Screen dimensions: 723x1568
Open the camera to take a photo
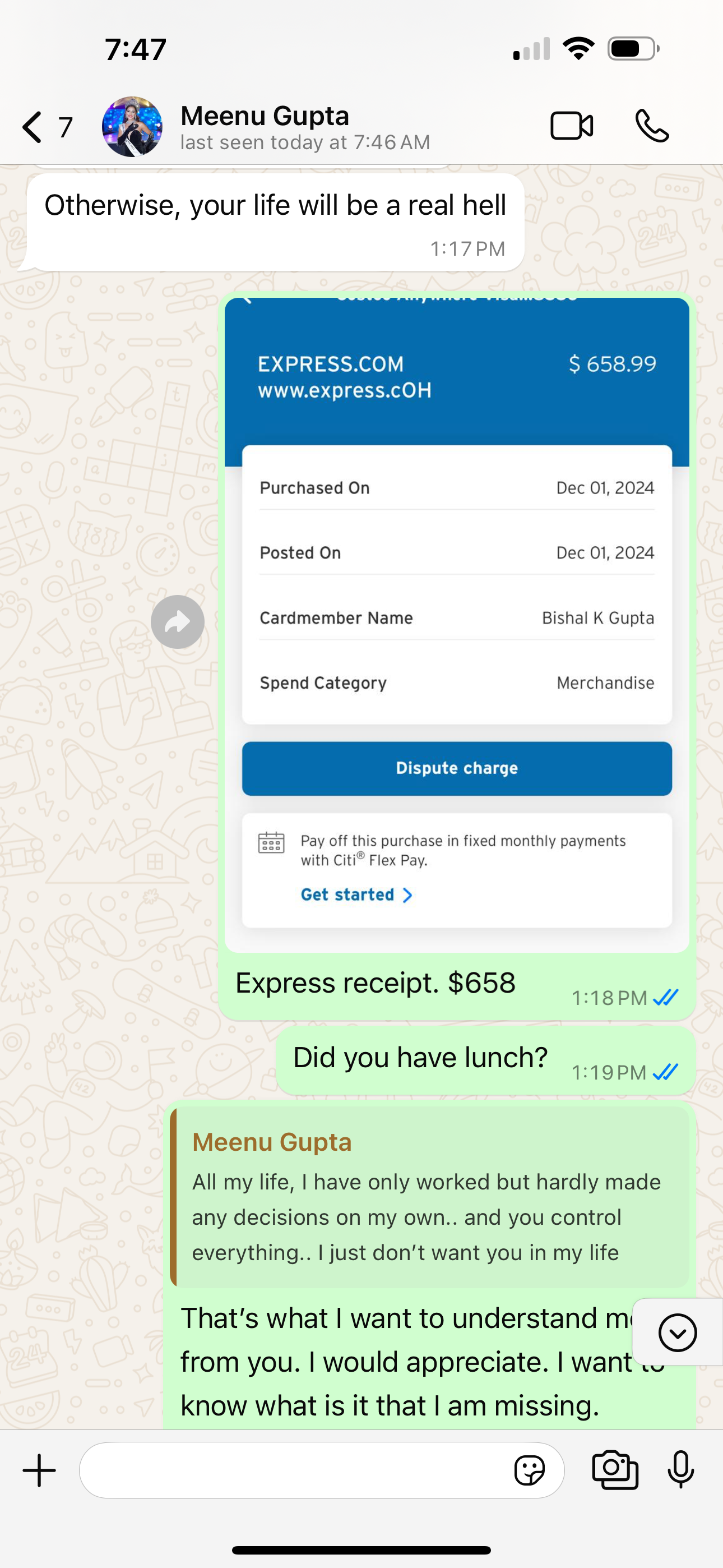615,1470
